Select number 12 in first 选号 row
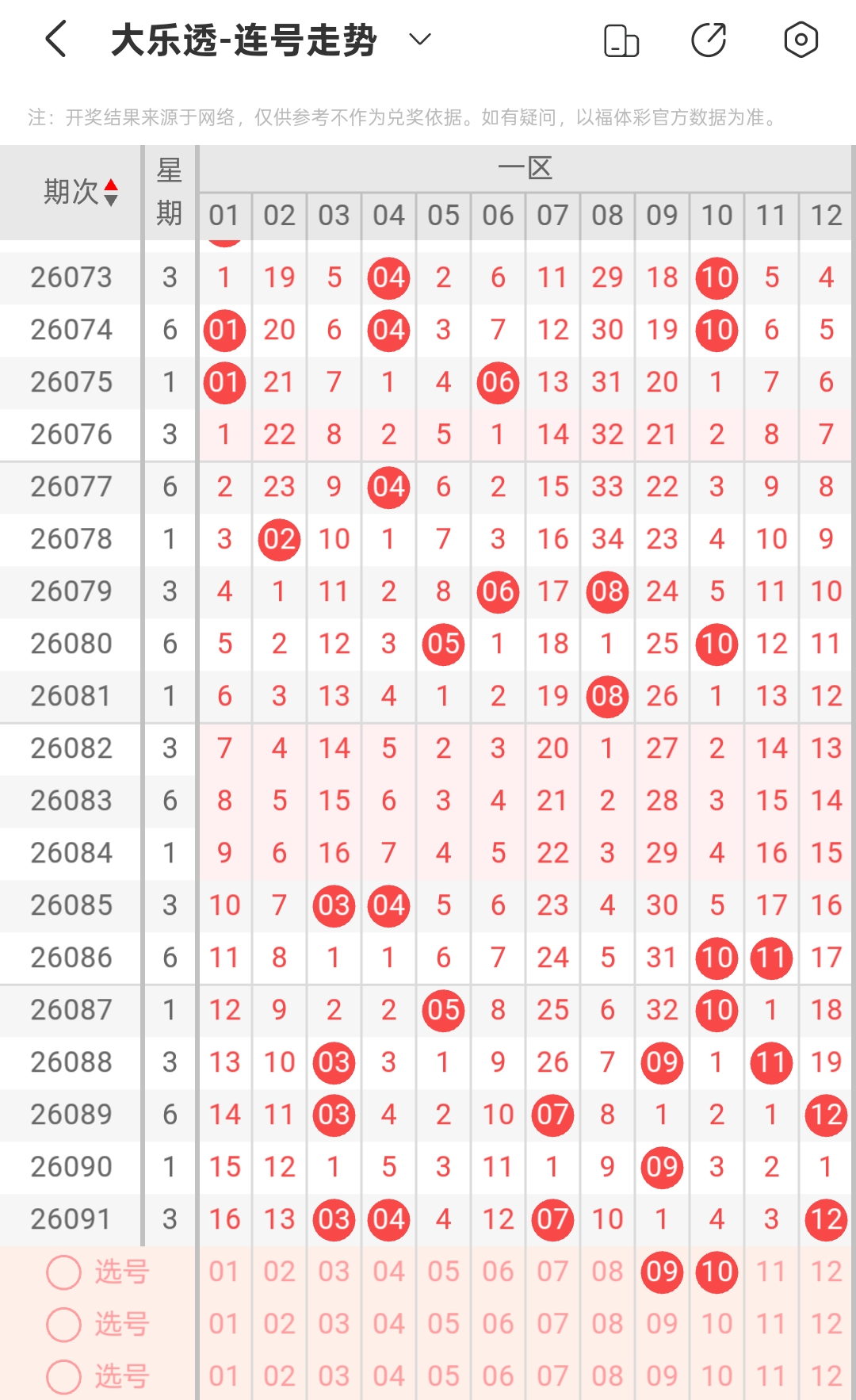 (826, 1272)
